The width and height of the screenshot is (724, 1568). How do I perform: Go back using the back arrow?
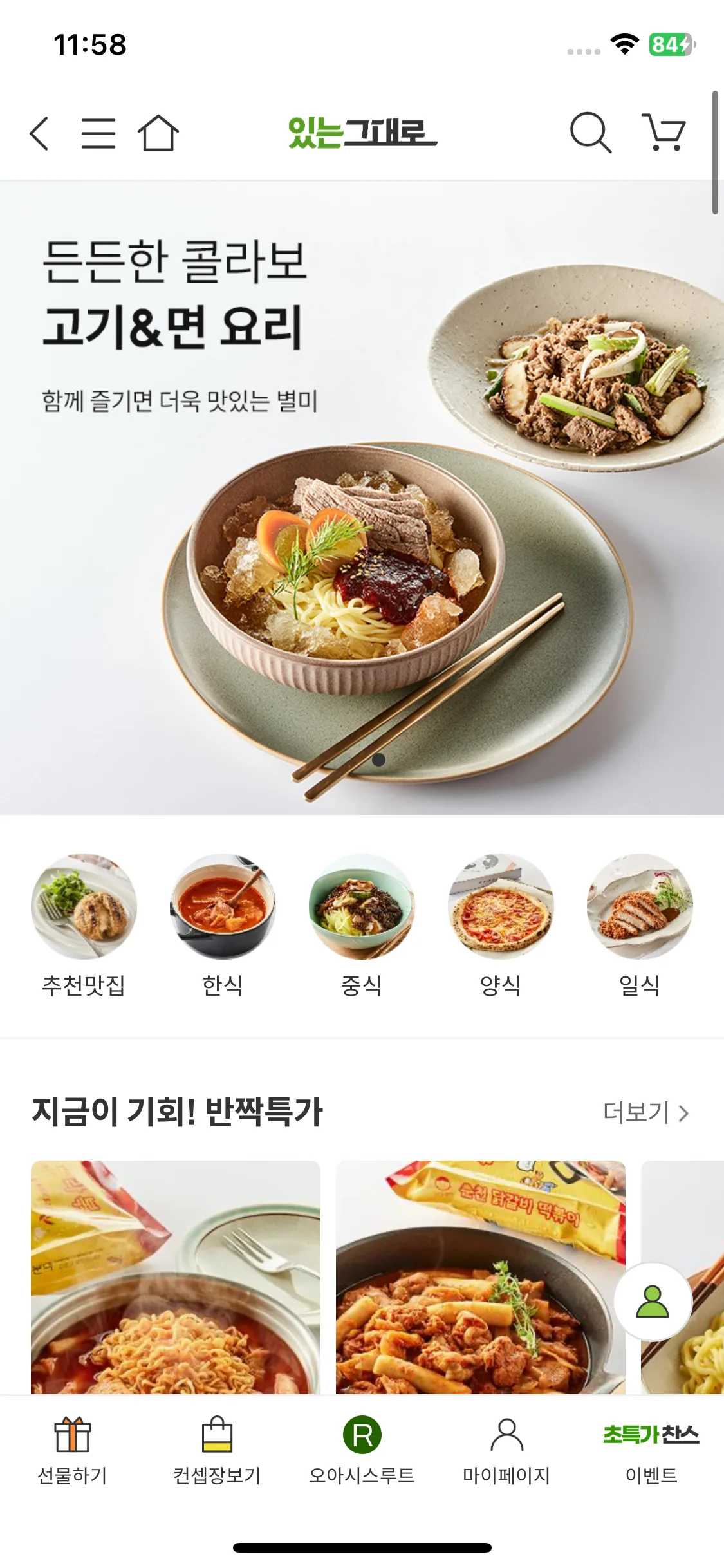[41, 134]
